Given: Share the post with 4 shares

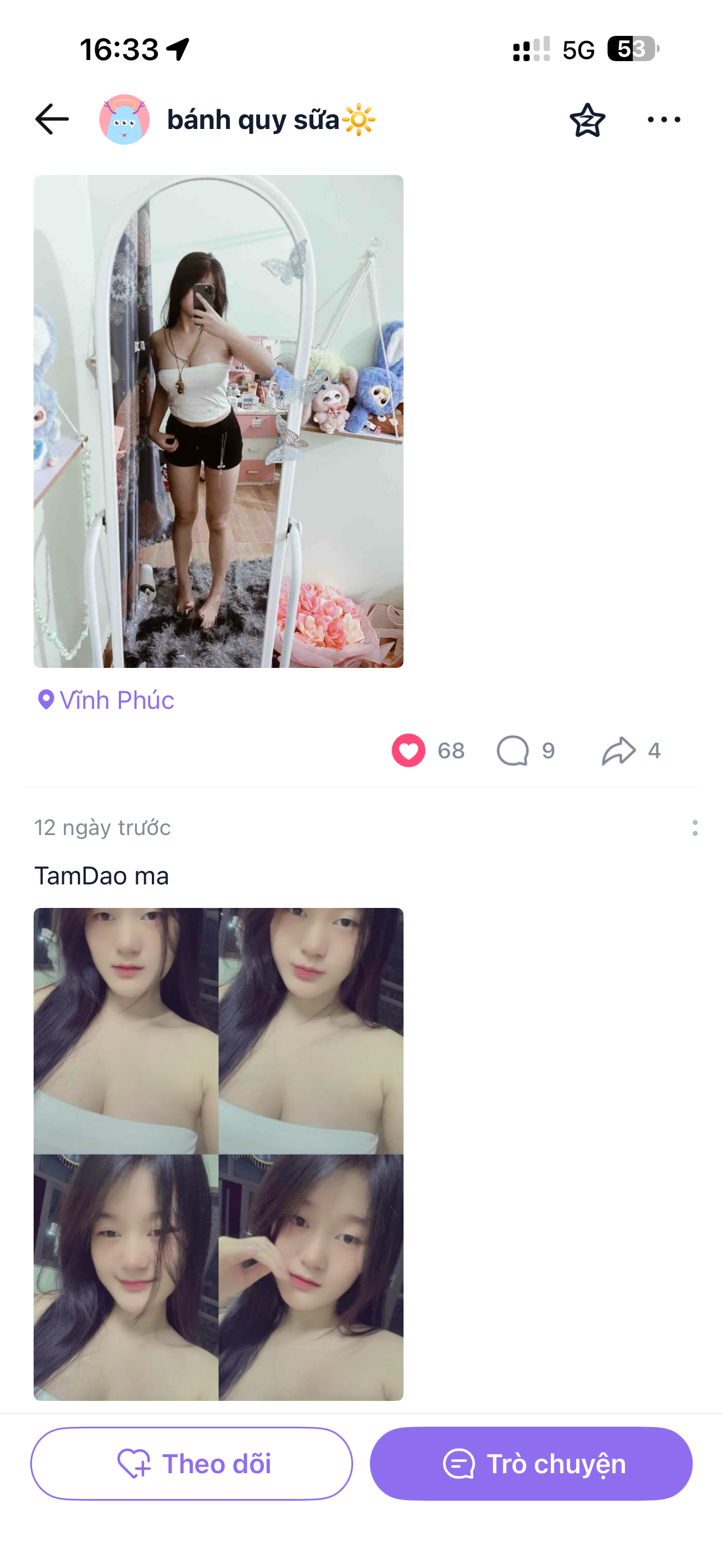Looking at the screenshot, I should [619, 750].
